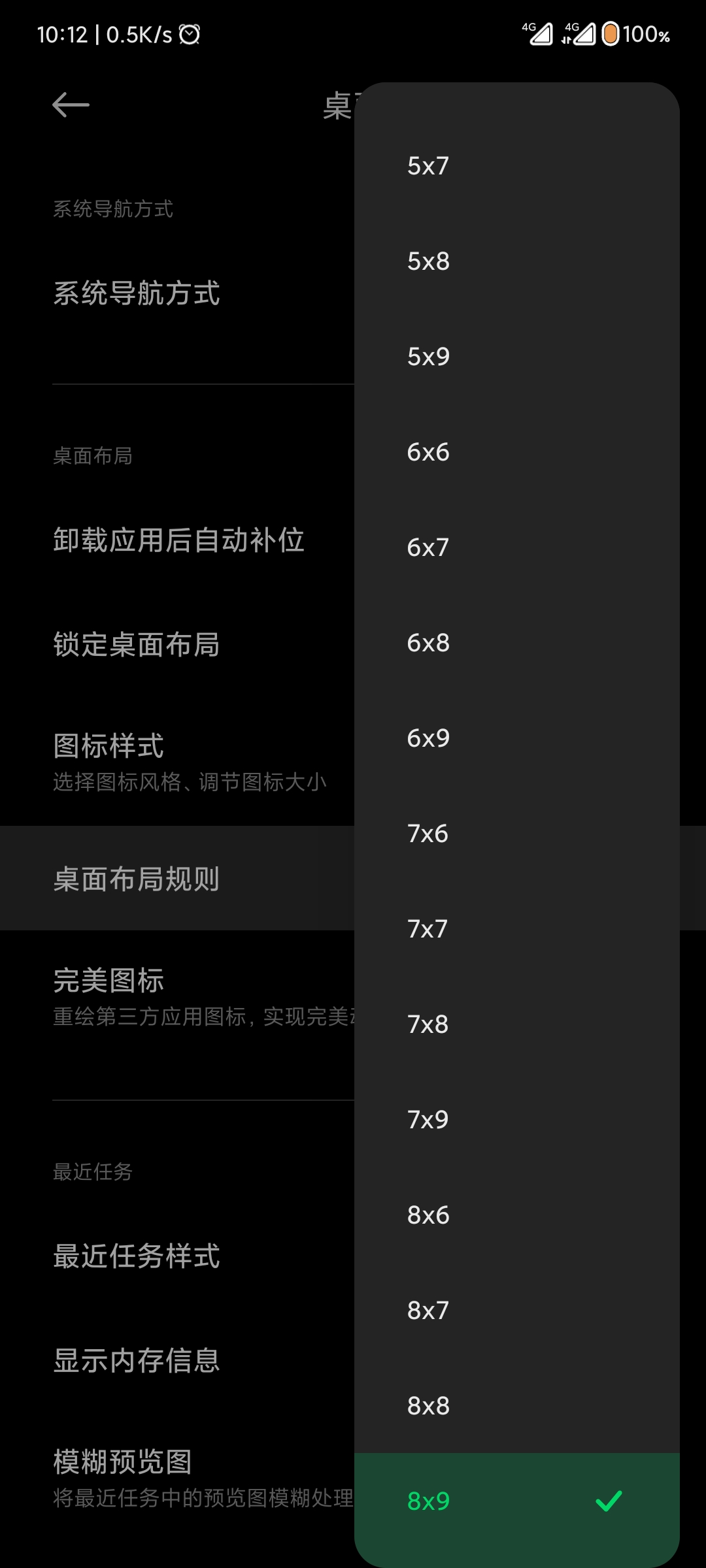Open 系统导航方式 setting
This screenshot has width=706, height=1568.
click(x=177, y=293)
